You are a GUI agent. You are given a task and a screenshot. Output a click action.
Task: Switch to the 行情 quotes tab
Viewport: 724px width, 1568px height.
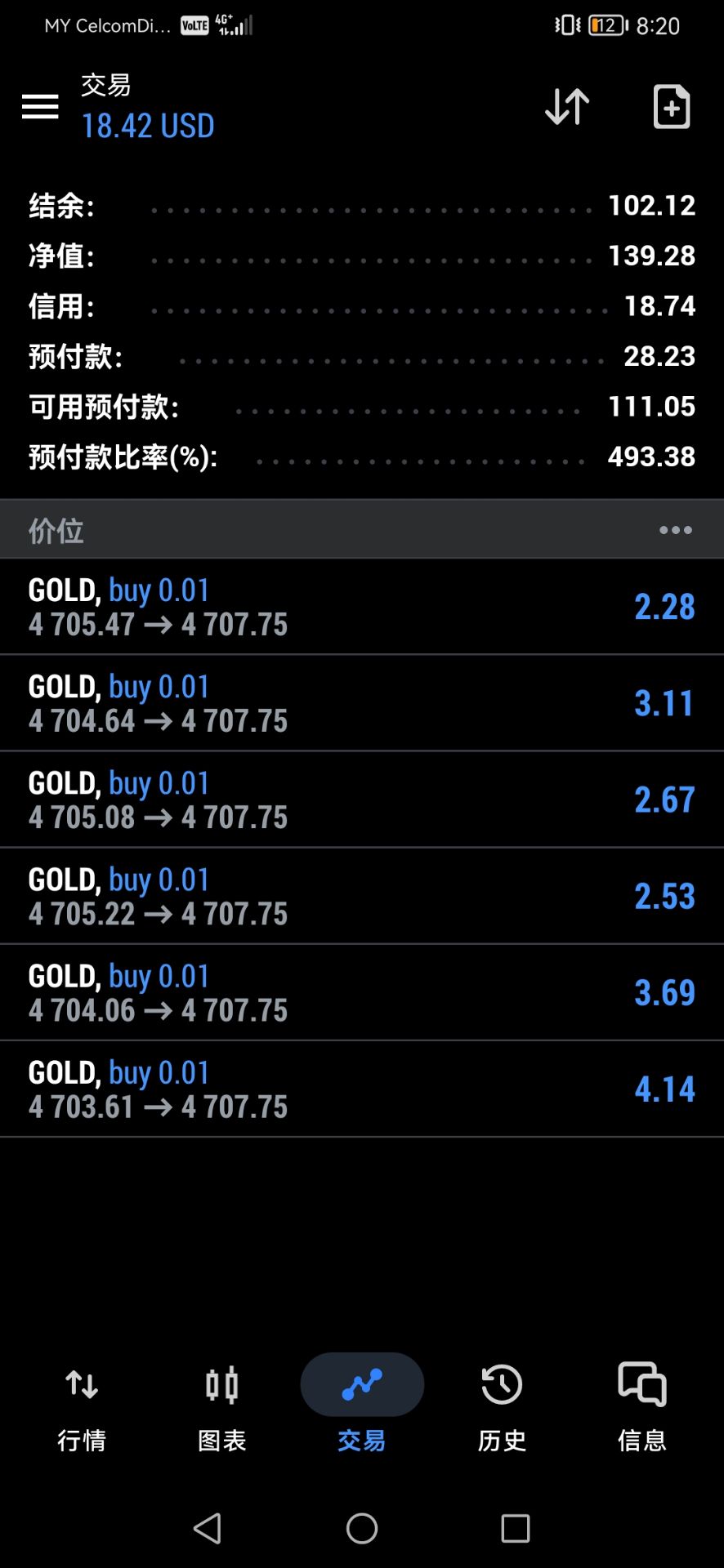click(x=82, y=1406)
